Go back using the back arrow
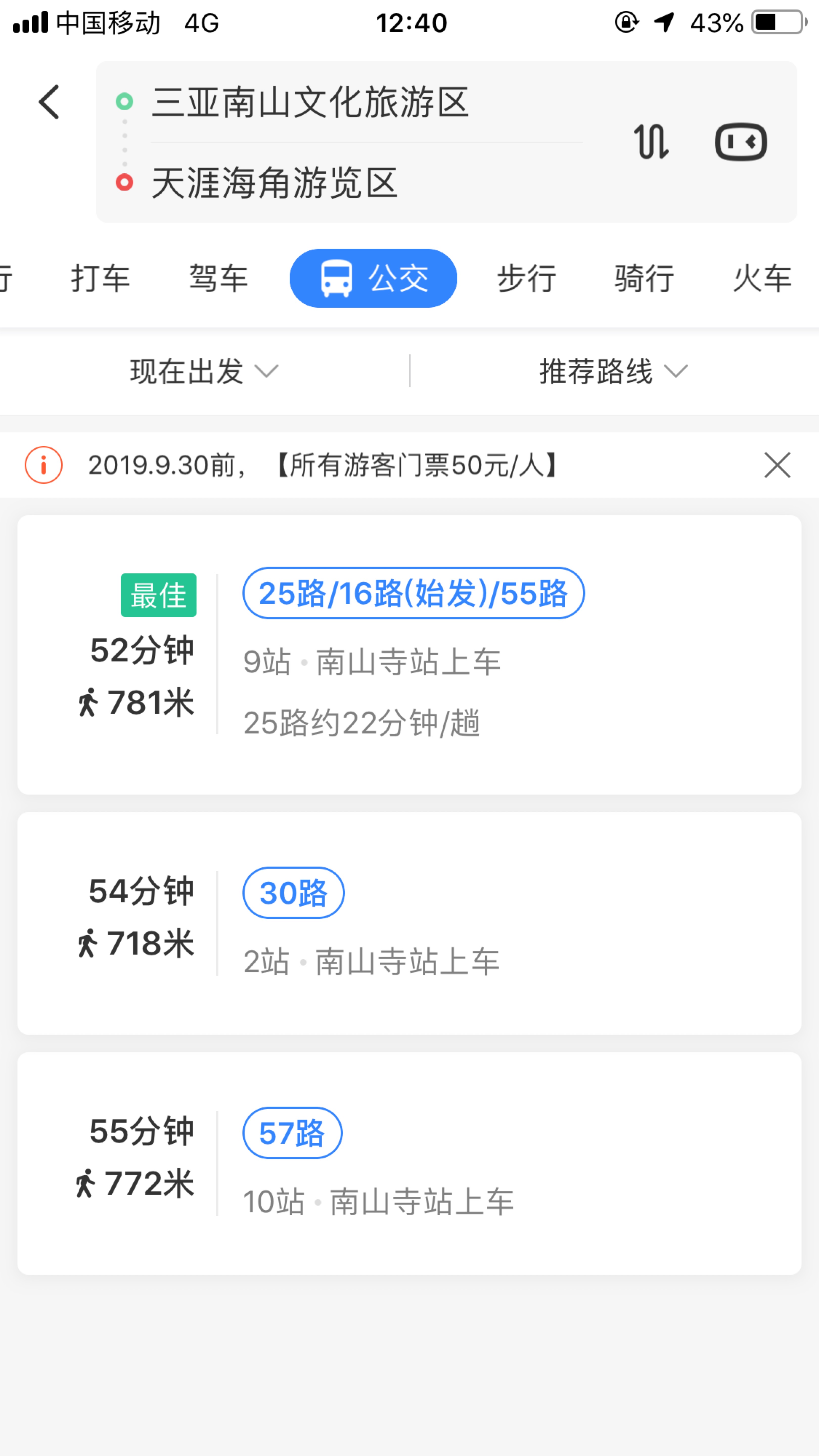This screenshot has width=819, height=1456. [49, 102]
